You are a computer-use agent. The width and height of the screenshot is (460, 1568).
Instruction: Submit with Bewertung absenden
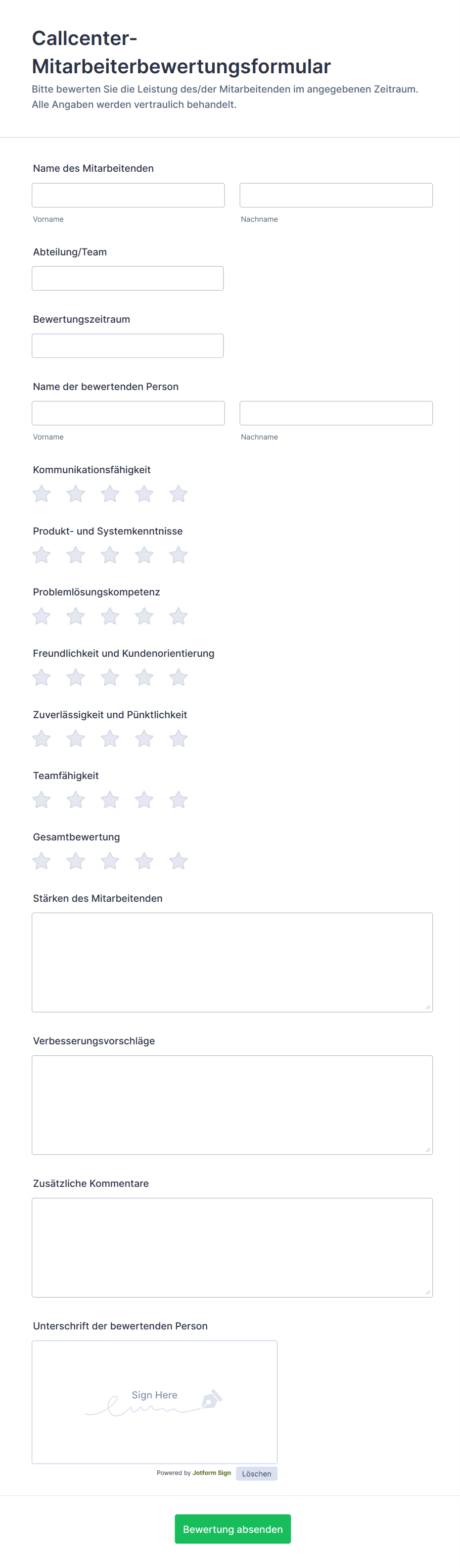(232, 1529)
